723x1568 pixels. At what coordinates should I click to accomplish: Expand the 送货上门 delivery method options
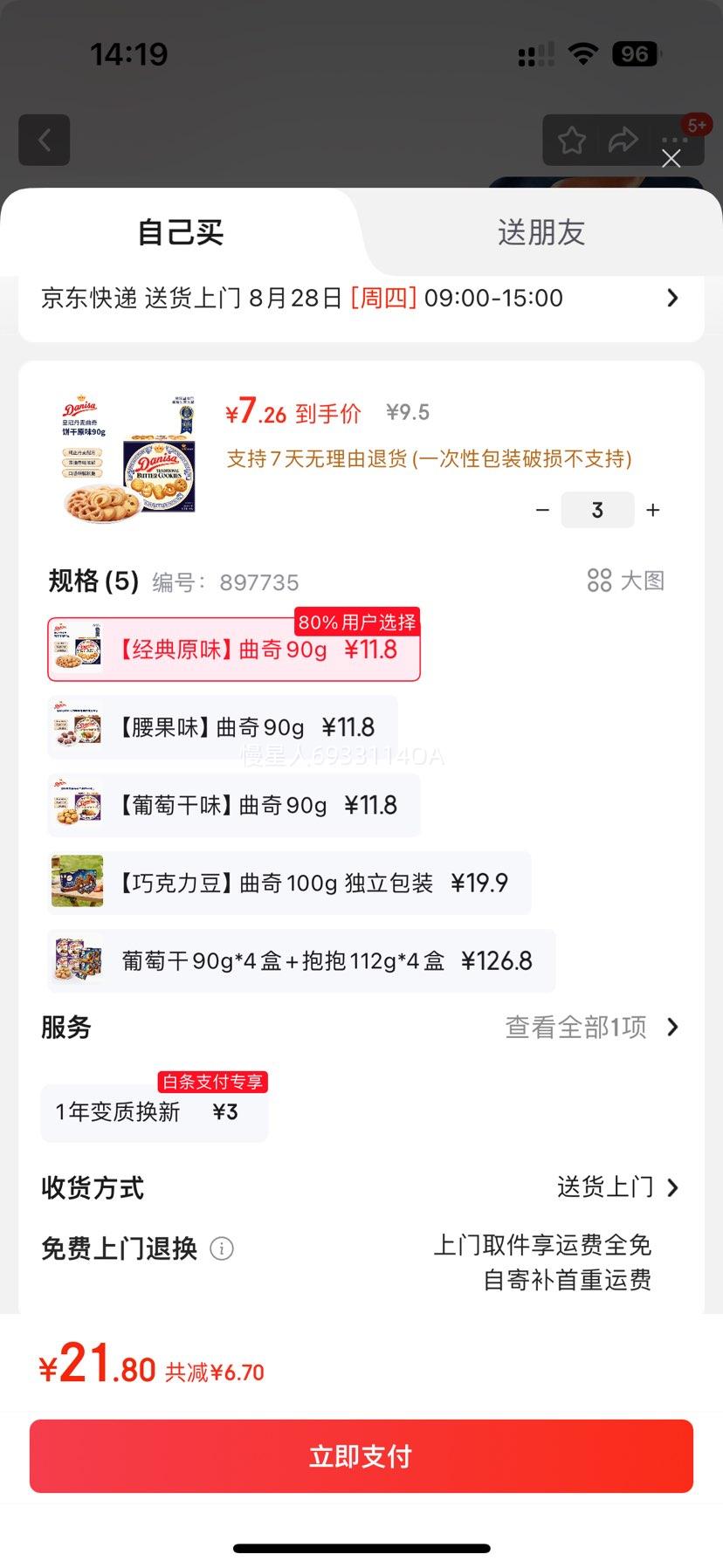[608, 1186]
